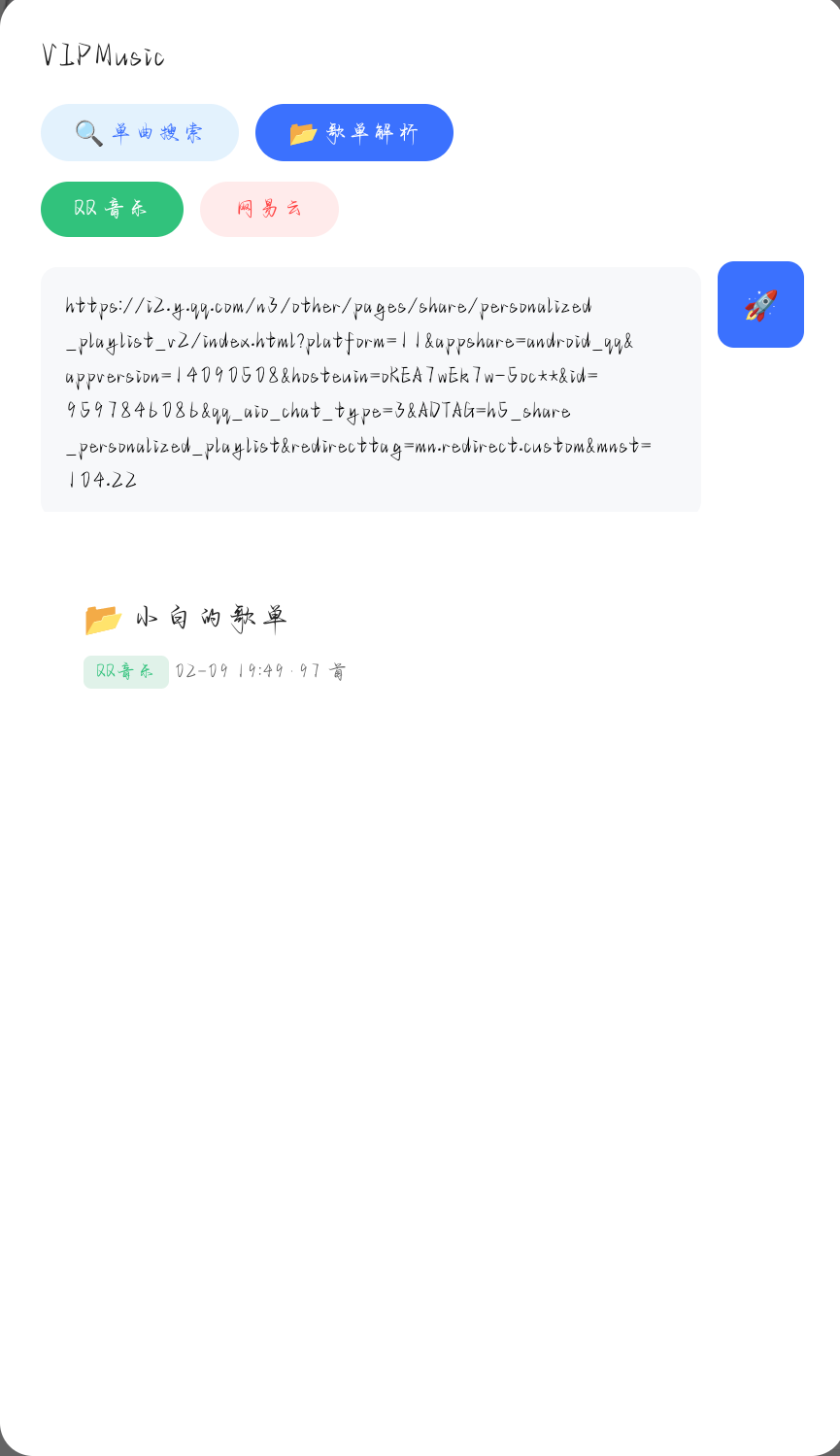Tap the rocket button to parse the link
This screenshot has width=840, height=1456.
tap(760, 305)
